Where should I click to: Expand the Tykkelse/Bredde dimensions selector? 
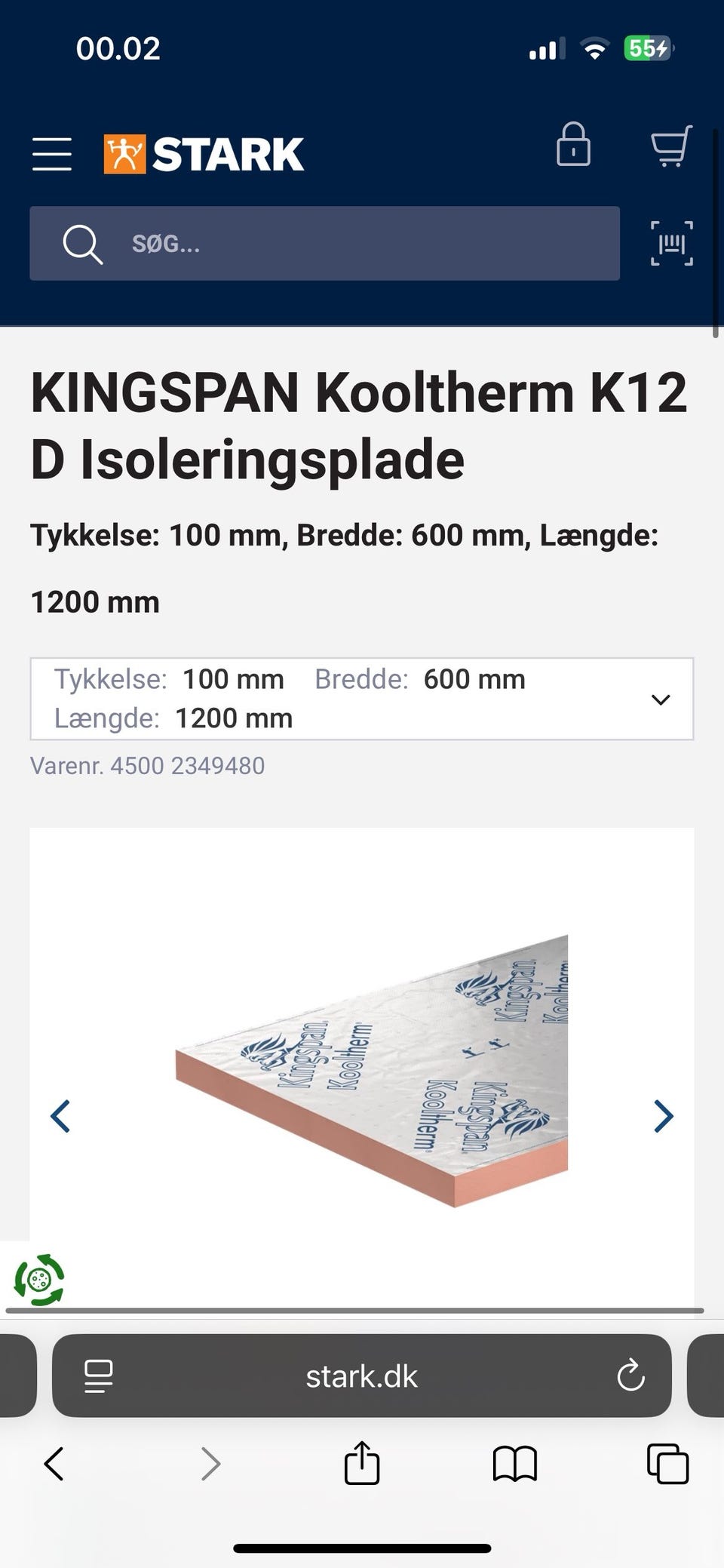coord(661,699)
